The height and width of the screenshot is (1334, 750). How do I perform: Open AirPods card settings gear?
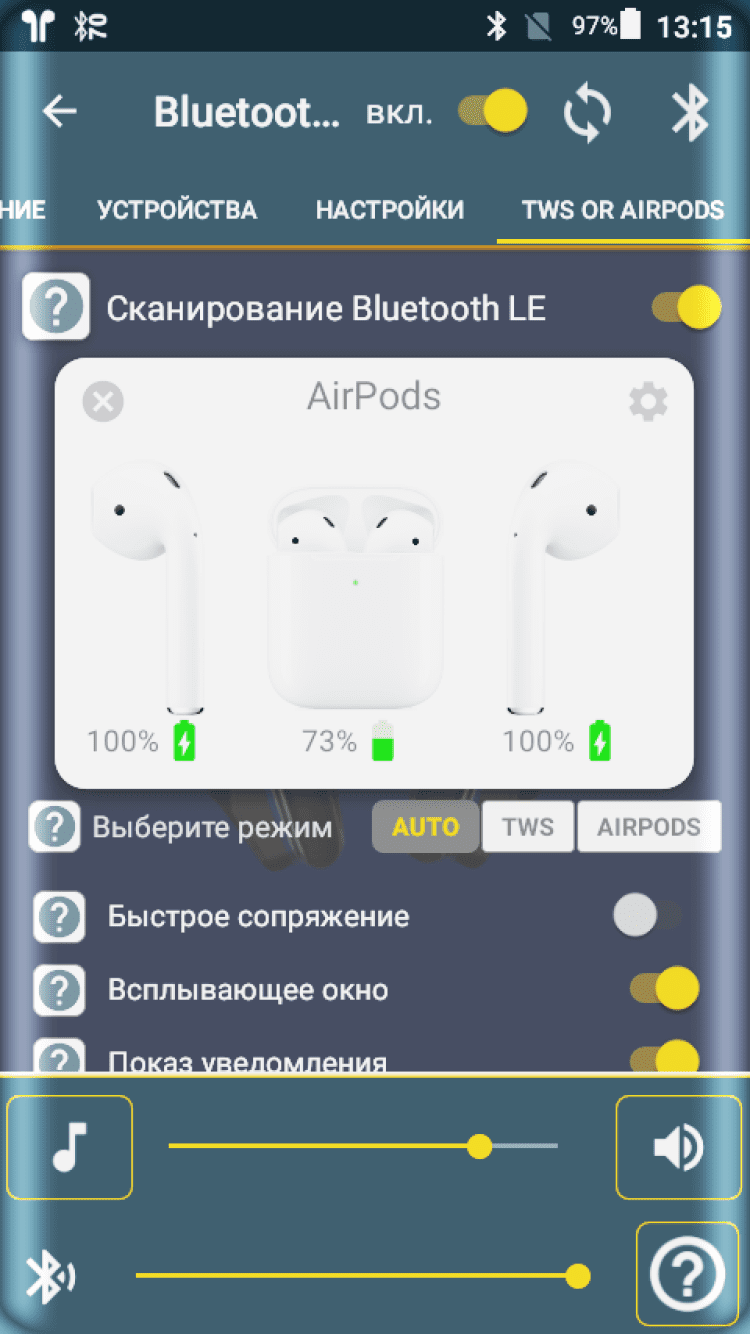[648, 402]
